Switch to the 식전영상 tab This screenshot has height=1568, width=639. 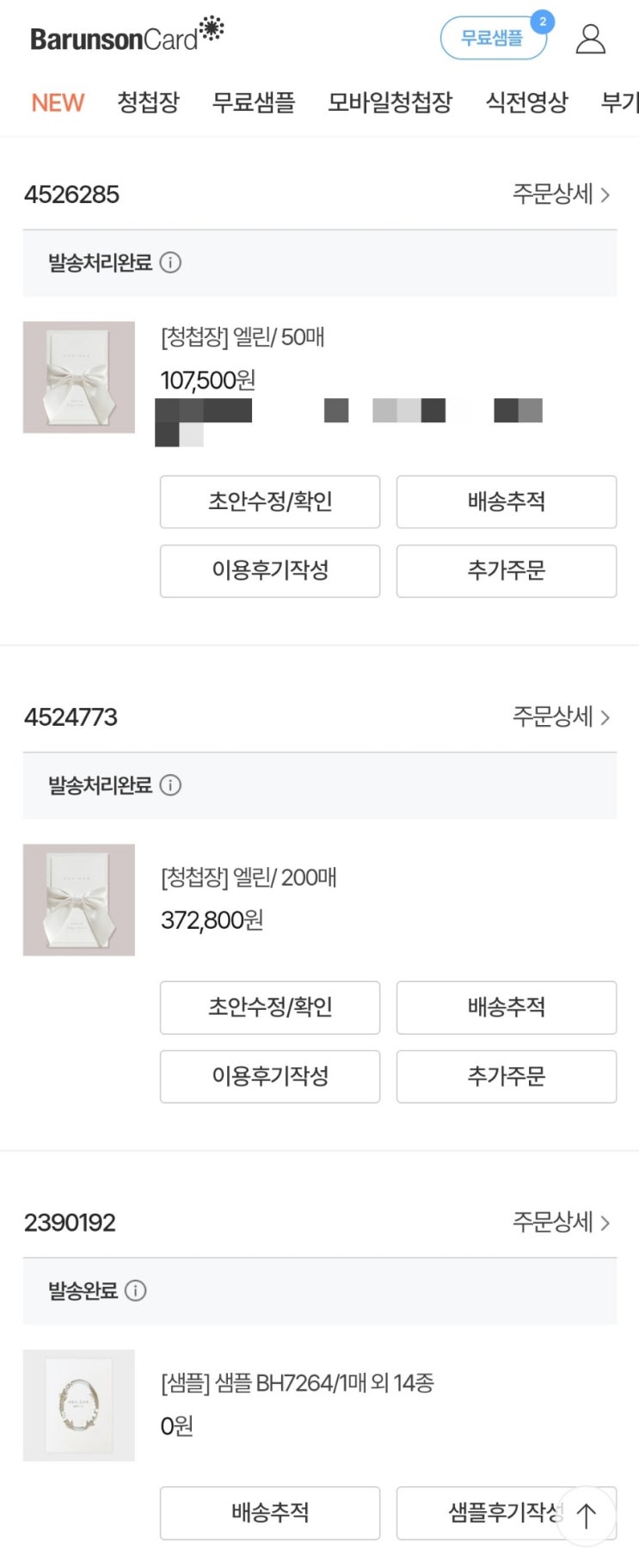coord(526,103)
